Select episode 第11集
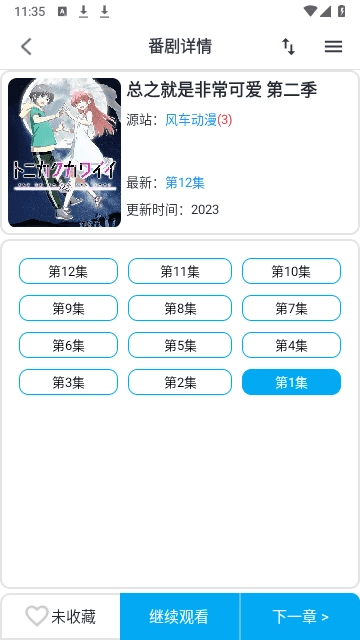360x640 pixels. pos(180,271)
